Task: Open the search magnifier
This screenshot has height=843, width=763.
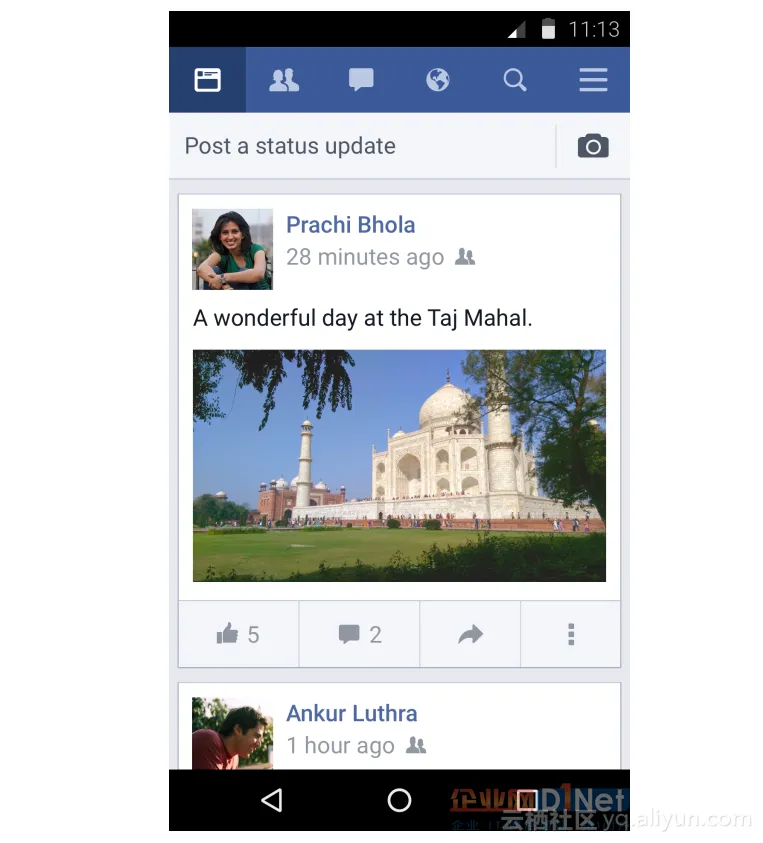Action: coord(515,80)
